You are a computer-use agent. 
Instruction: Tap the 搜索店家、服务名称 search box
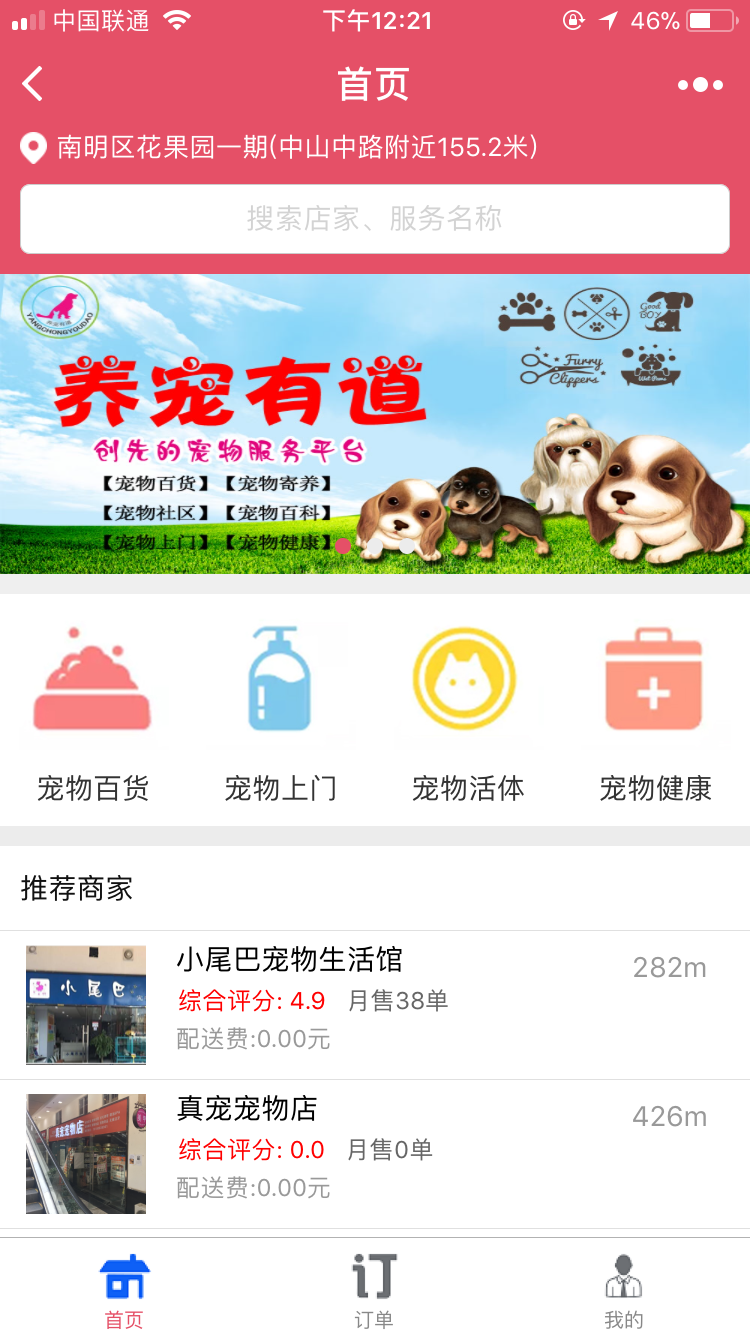(x=375, y=219)
